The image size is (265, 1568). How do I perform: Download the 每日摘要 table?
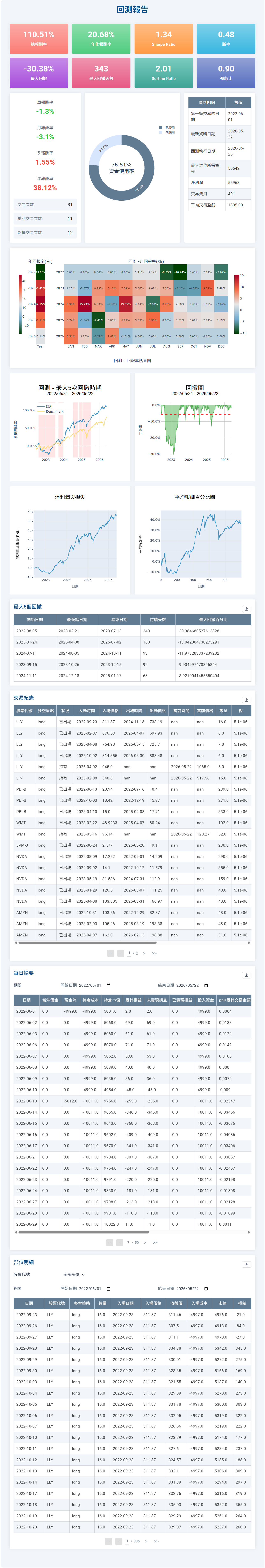246,975
